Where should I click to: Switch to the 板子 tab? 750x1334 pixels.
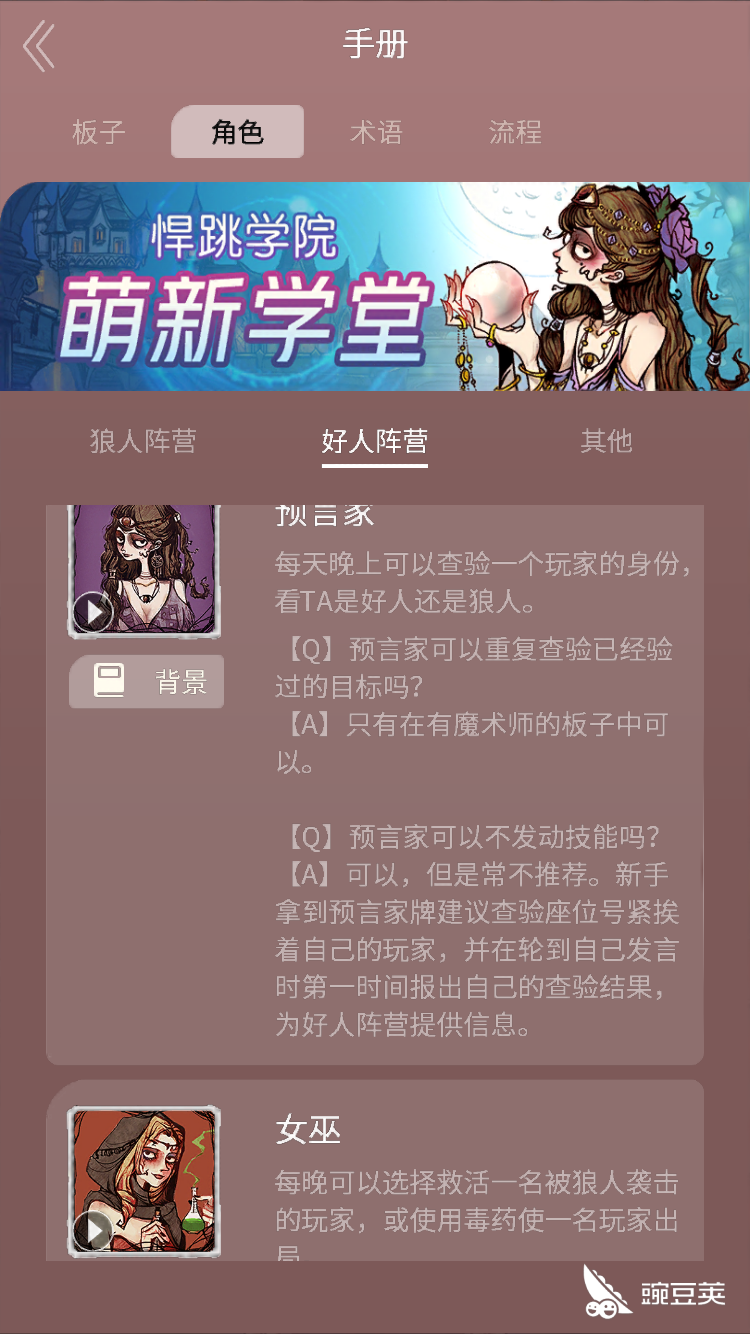point(98,132)
